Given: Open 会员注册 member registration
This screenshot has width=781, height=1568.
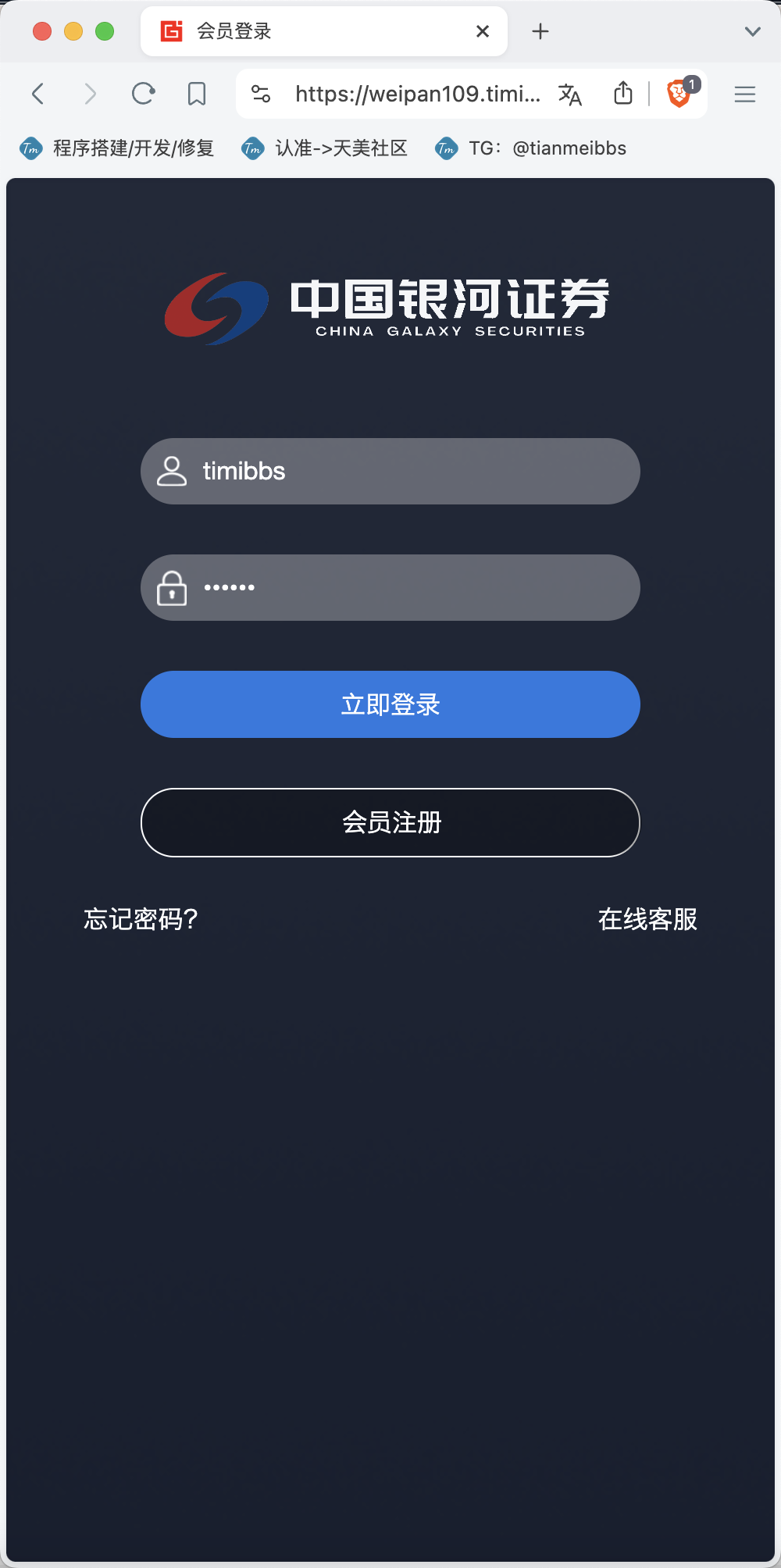Looking at the screenshot, I should pos(390,822).
